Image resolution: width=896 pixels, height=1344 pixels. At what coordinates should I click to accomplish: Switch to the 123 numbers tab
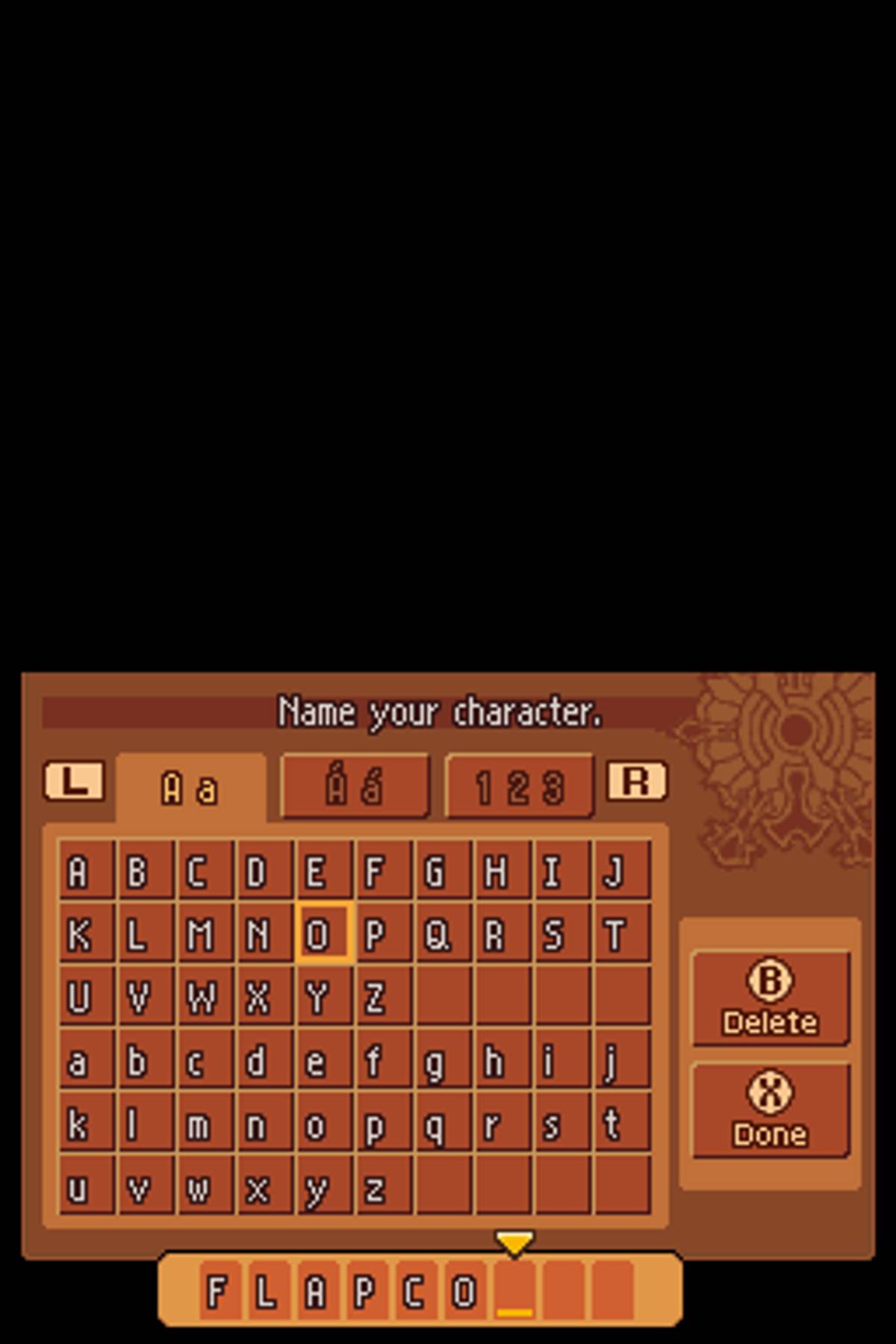(520, 787)
